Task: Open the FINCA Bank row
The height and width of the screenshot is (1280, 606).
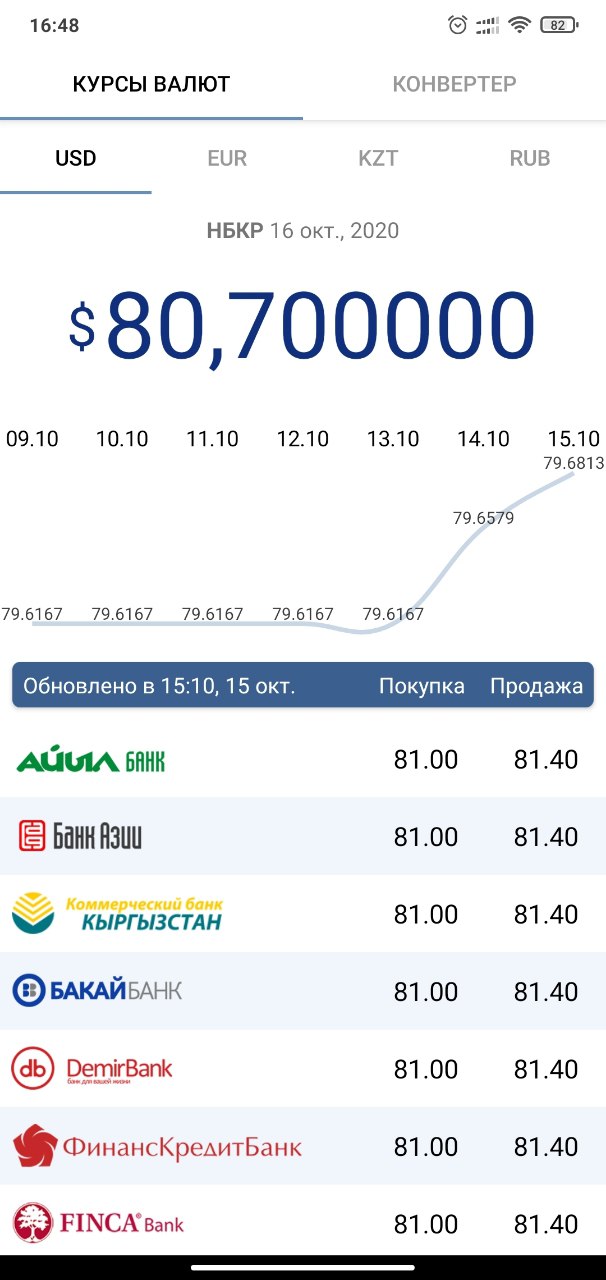Action: (x=302, y=1223)
